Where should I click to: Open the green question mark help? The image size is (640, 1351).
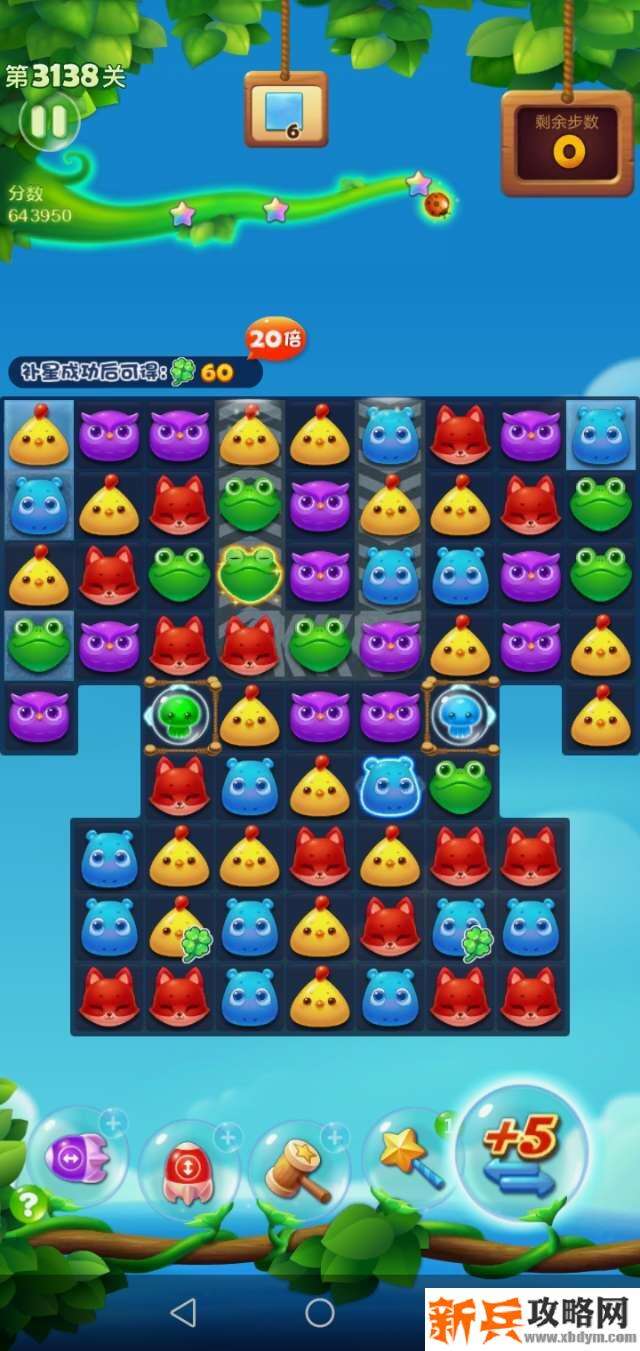click(x=27, y=1205)
